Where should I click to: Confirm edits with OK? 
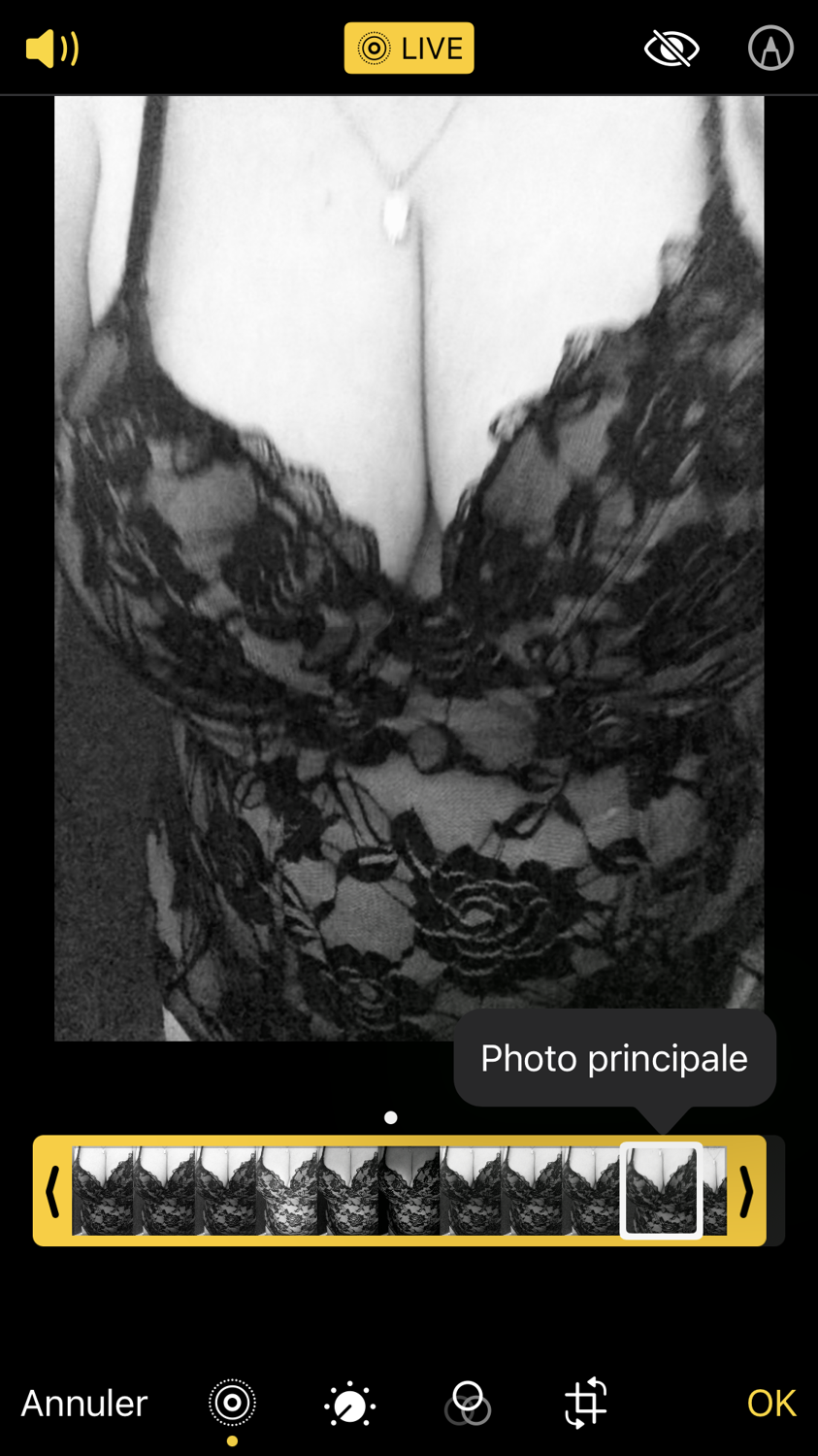[x=770, y=1403]
